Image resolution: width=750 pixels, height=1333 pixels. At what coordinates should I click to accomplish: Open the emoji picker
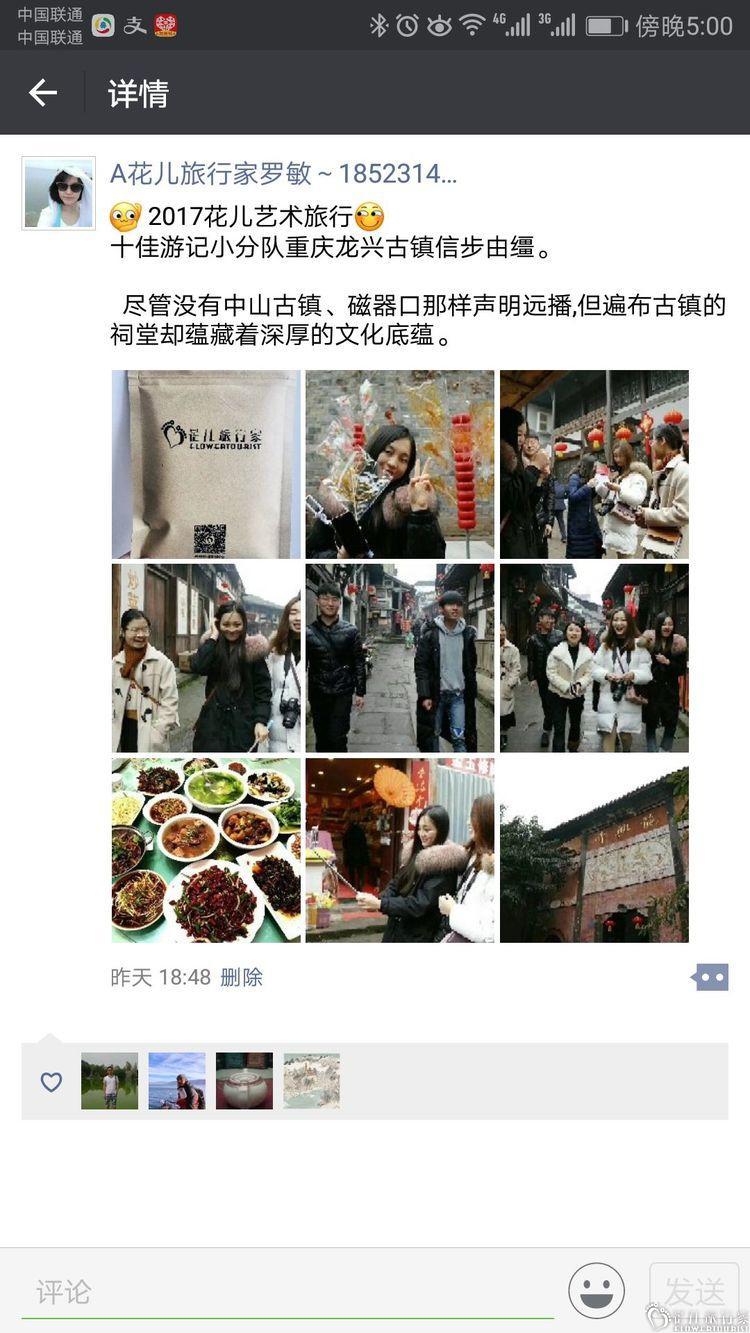pos(596,1290)
